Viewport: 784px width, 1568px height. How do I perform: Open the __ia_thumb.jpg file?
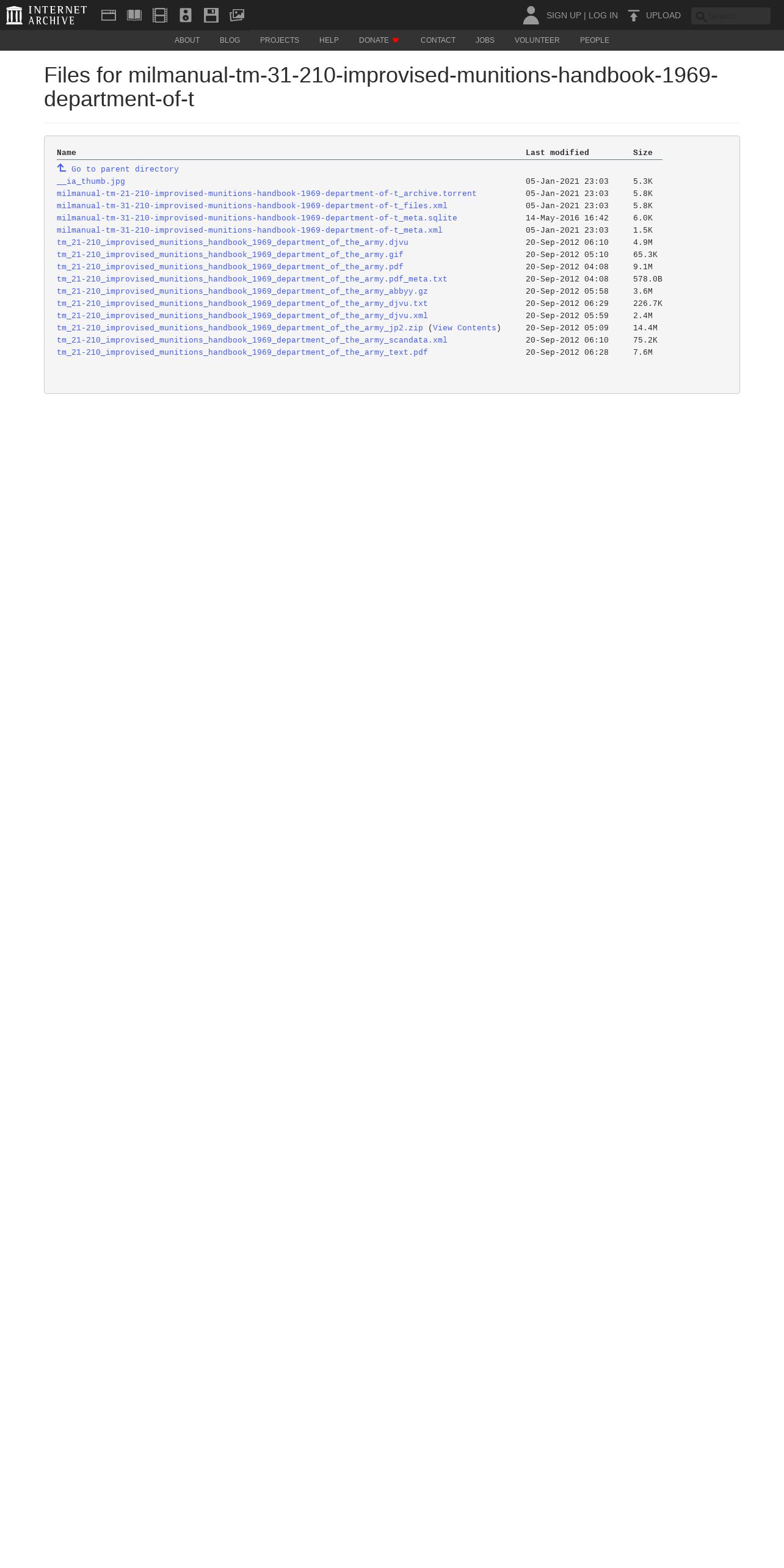click(x=91, y=181)
